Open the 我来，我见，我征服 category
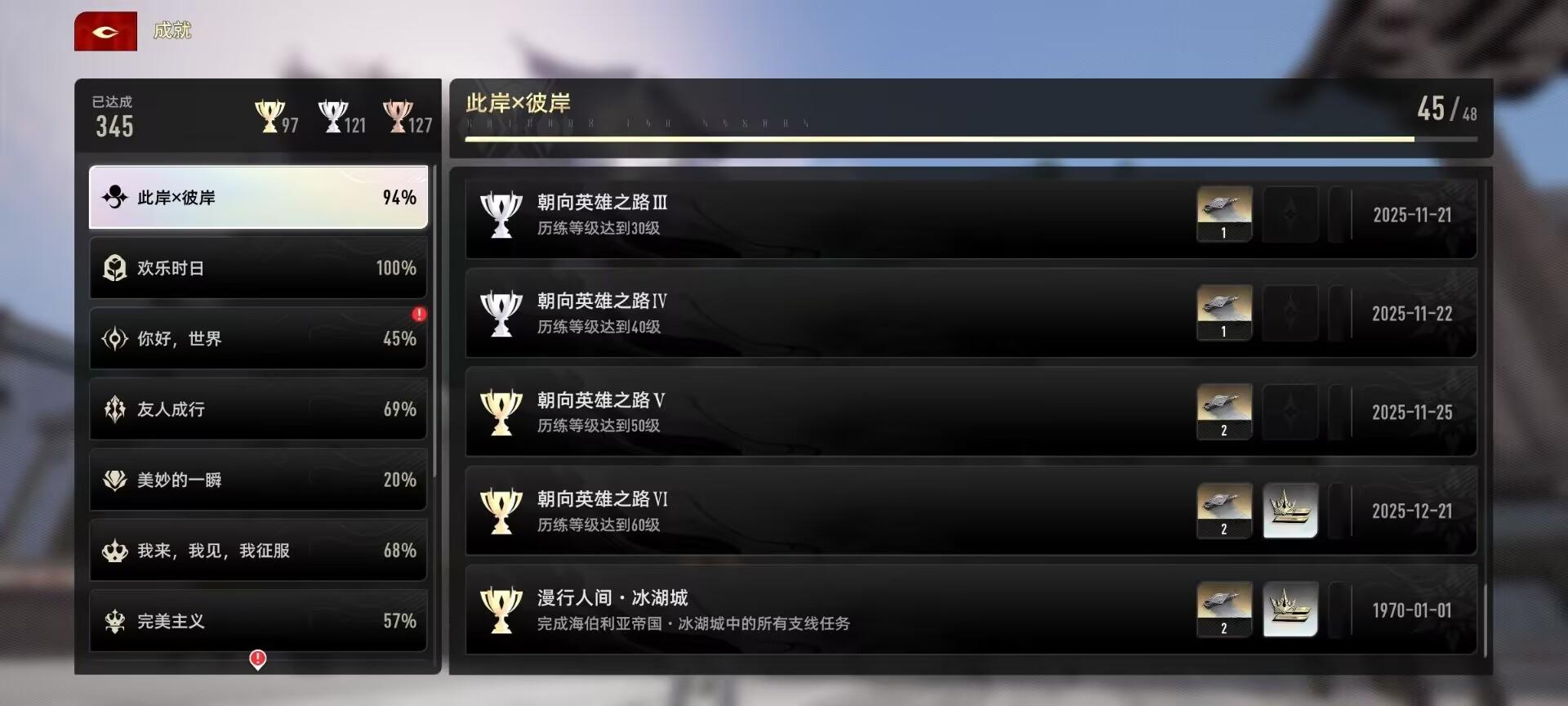Image resolution: width=1568 pixels, height=706 pixels. [x=258, y=550]
